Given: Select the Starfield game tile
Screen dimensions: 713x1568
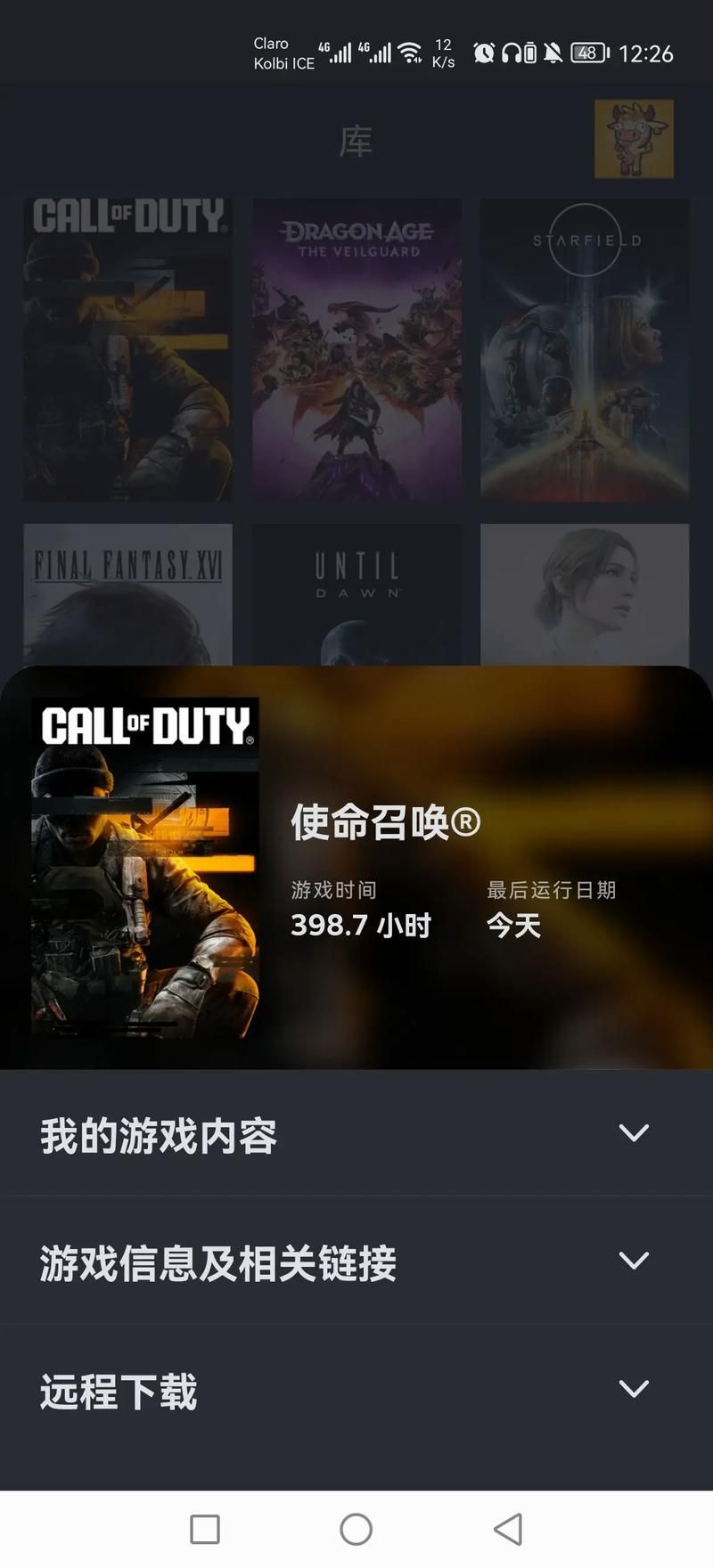Looking at the screenshot, I should (585, 349).
